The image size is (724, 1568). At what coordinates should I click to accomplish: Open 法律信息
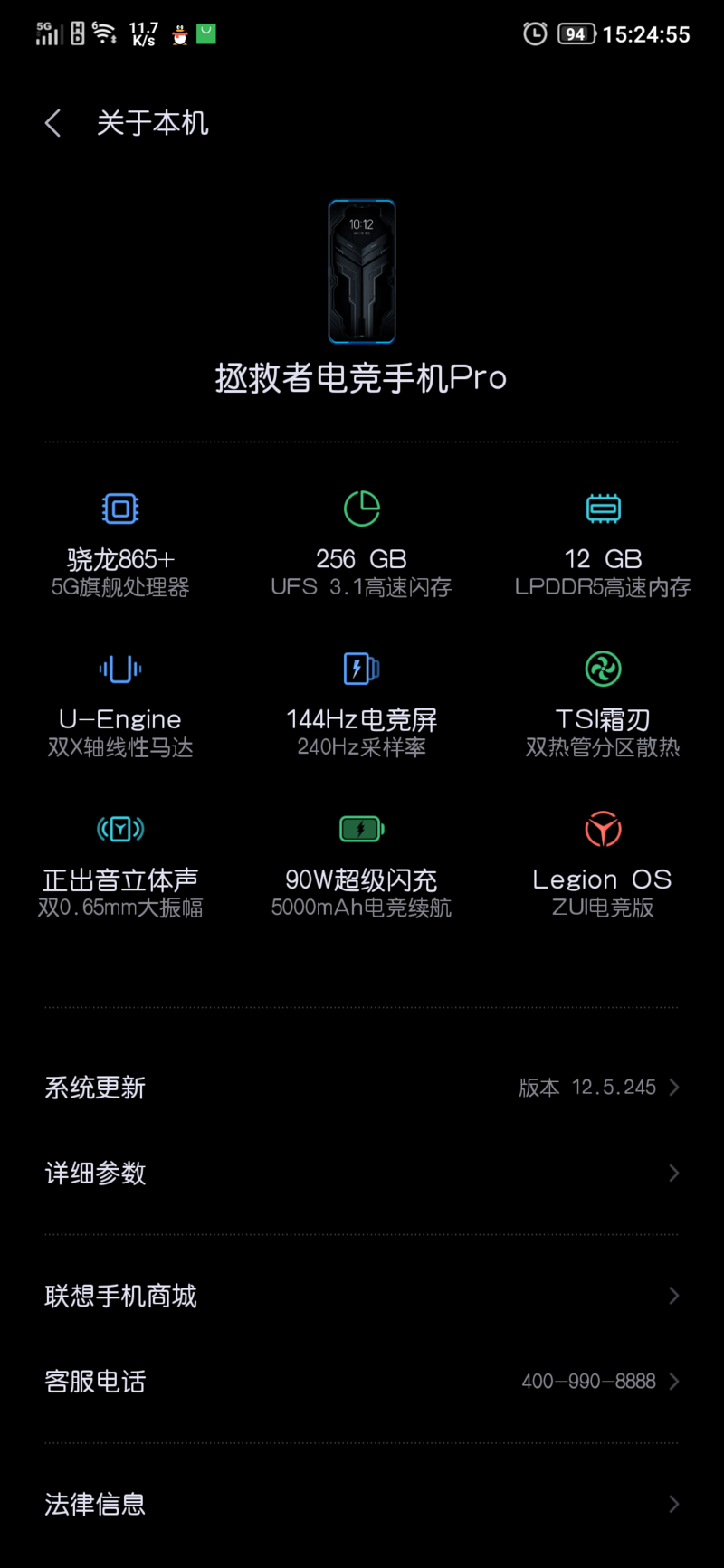coord(362,1504)
